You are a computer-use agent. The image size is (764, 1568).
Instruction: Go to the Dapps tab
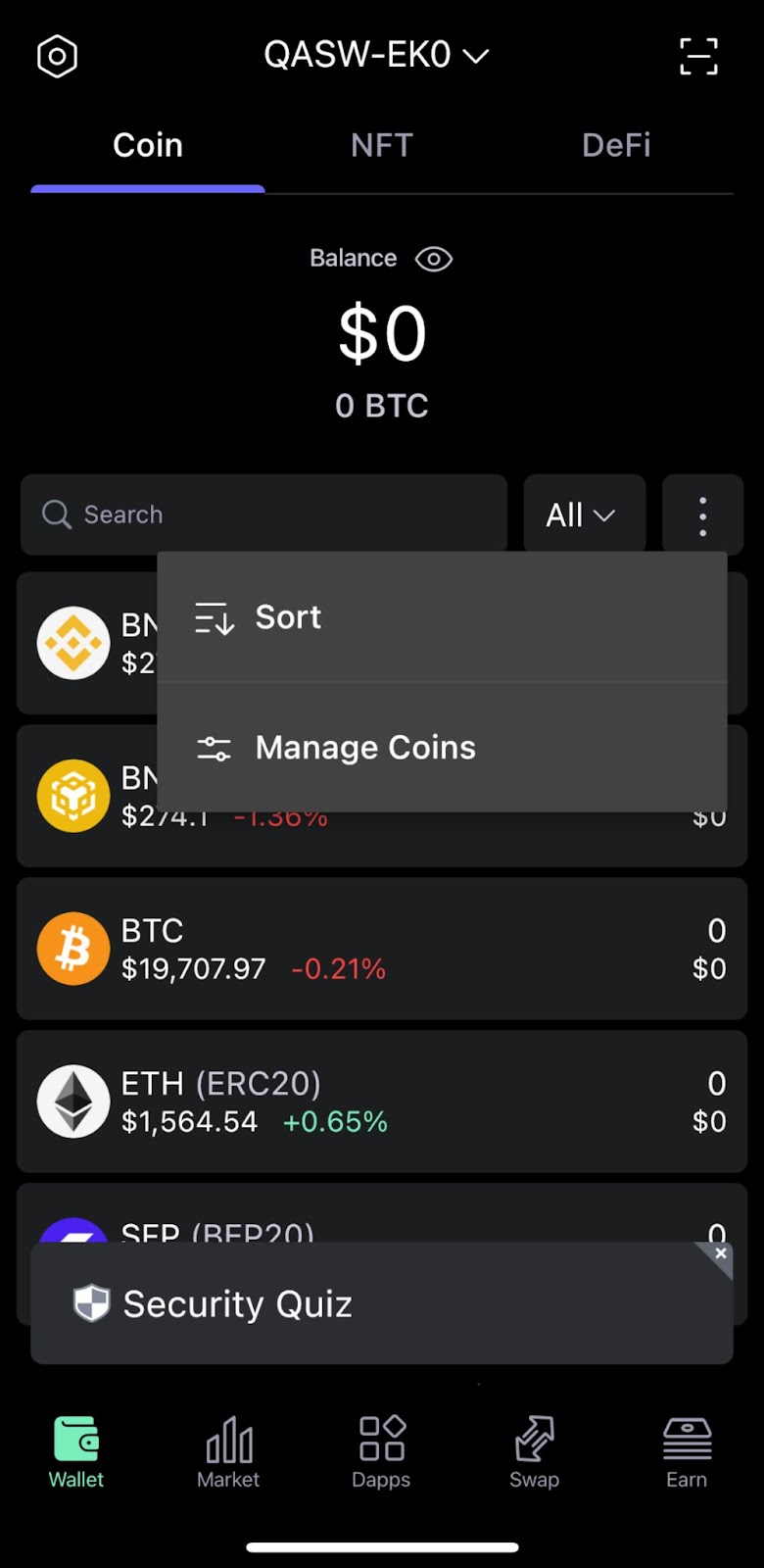tap(381, 1452)
